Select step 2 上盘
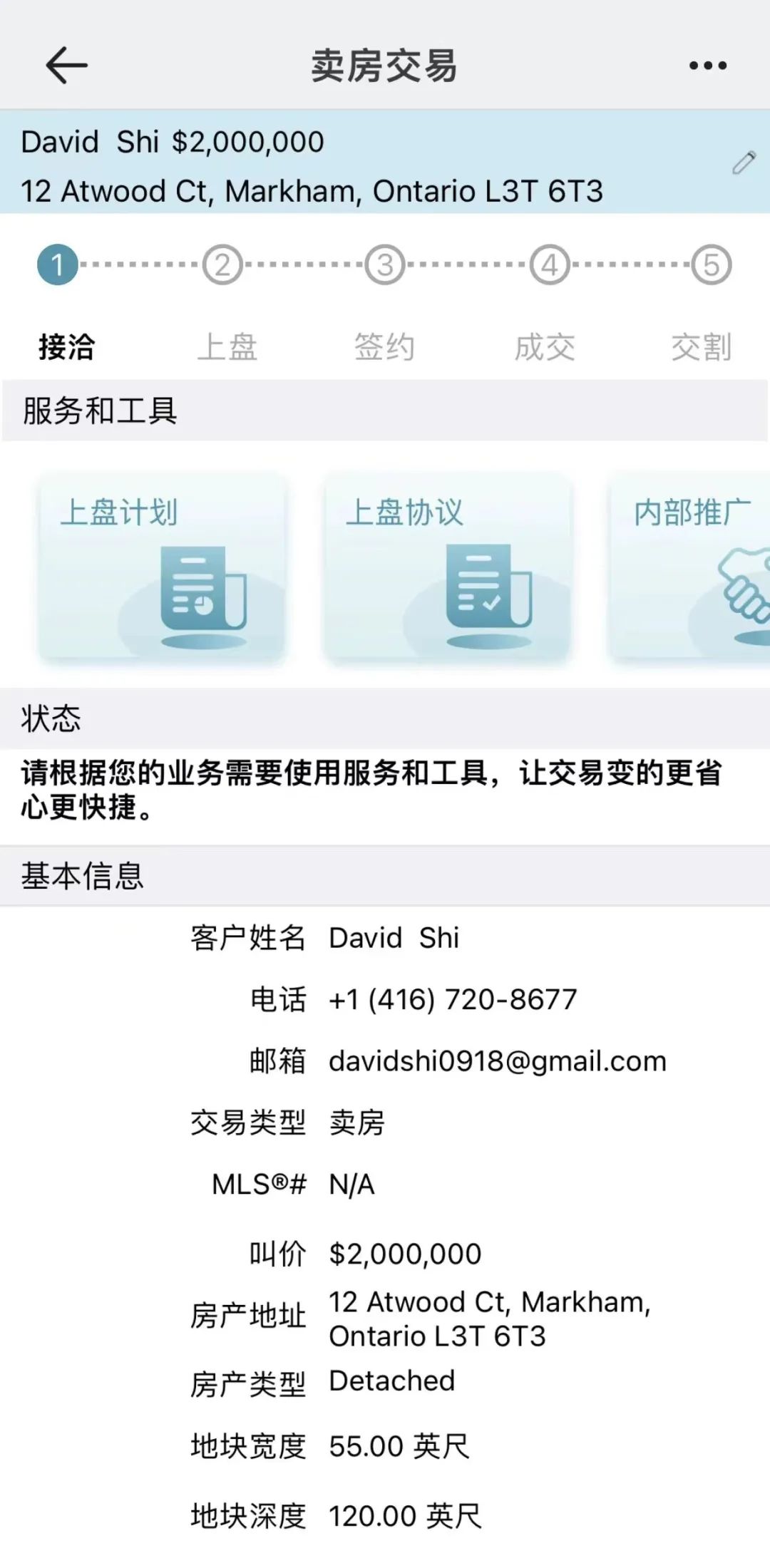Screen dimensions: 770x1568 click(222, 265)
